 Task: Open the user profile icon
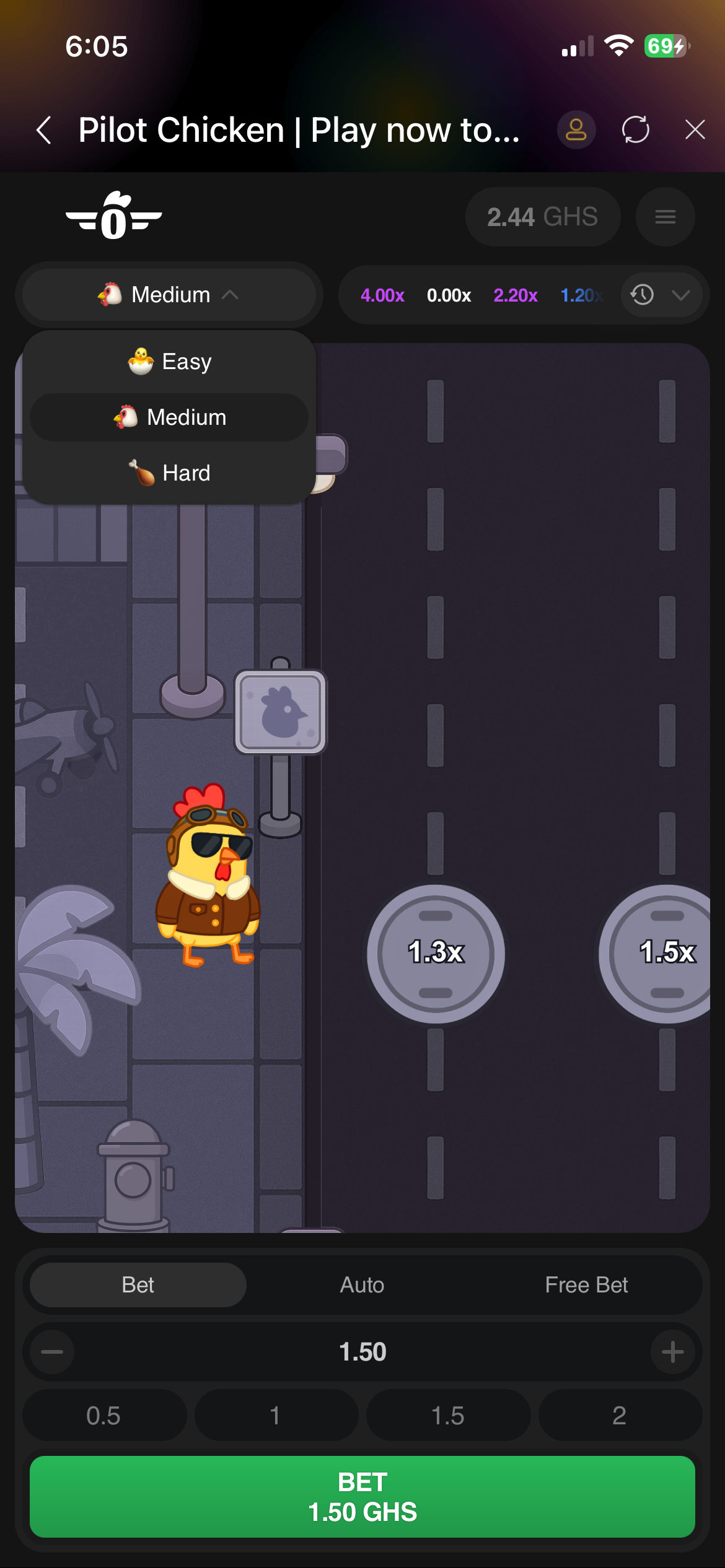click(x=576, y=130)
